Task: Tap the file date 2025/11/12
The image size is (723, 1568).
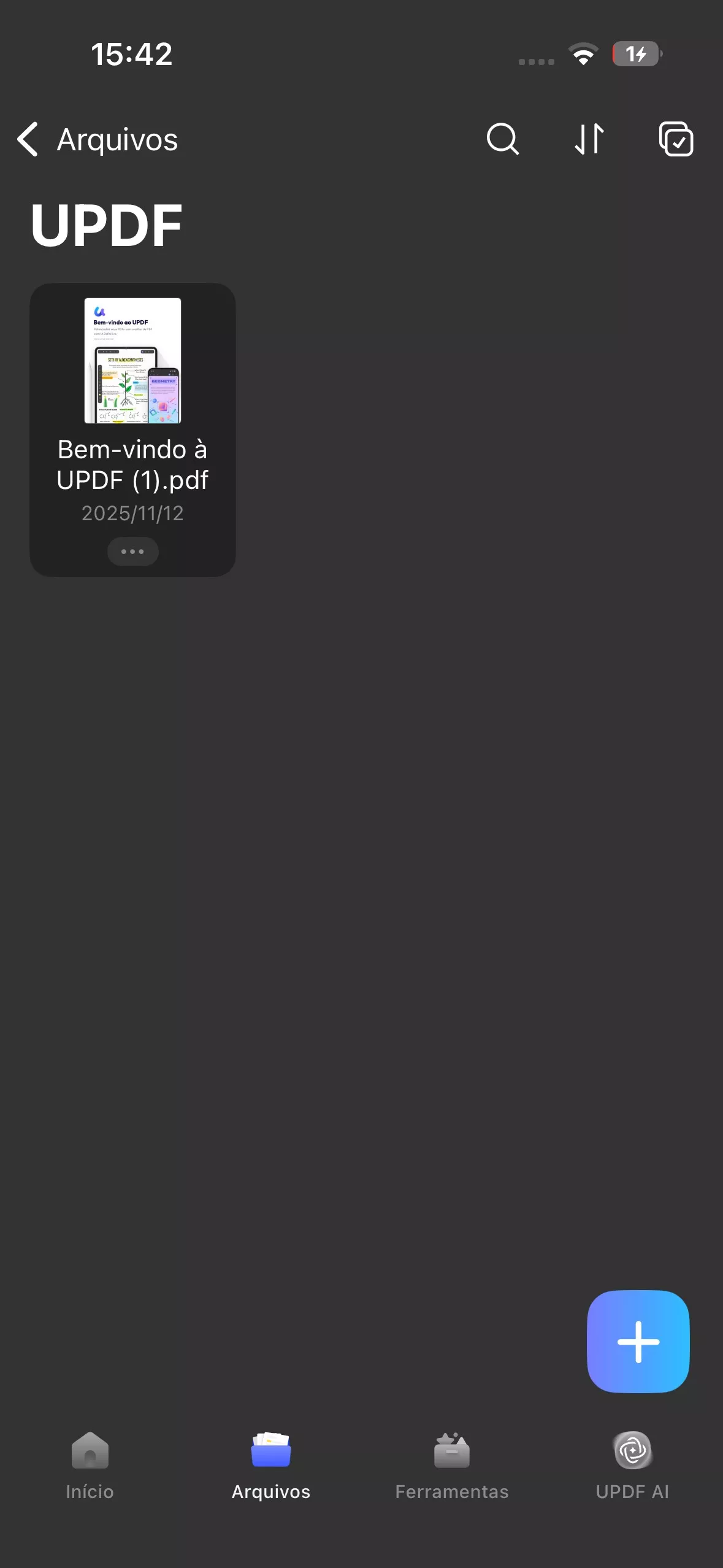Action: click(x=132, y=513)
